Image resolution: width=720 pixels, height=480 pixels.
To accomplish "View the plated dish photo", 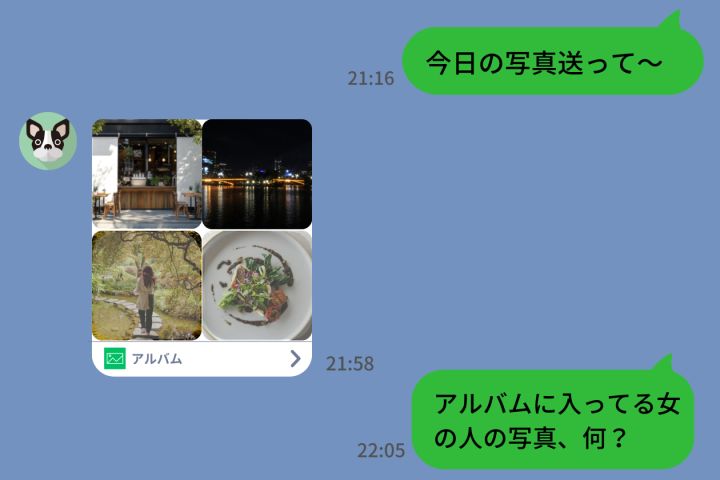I will pos(257,286).
